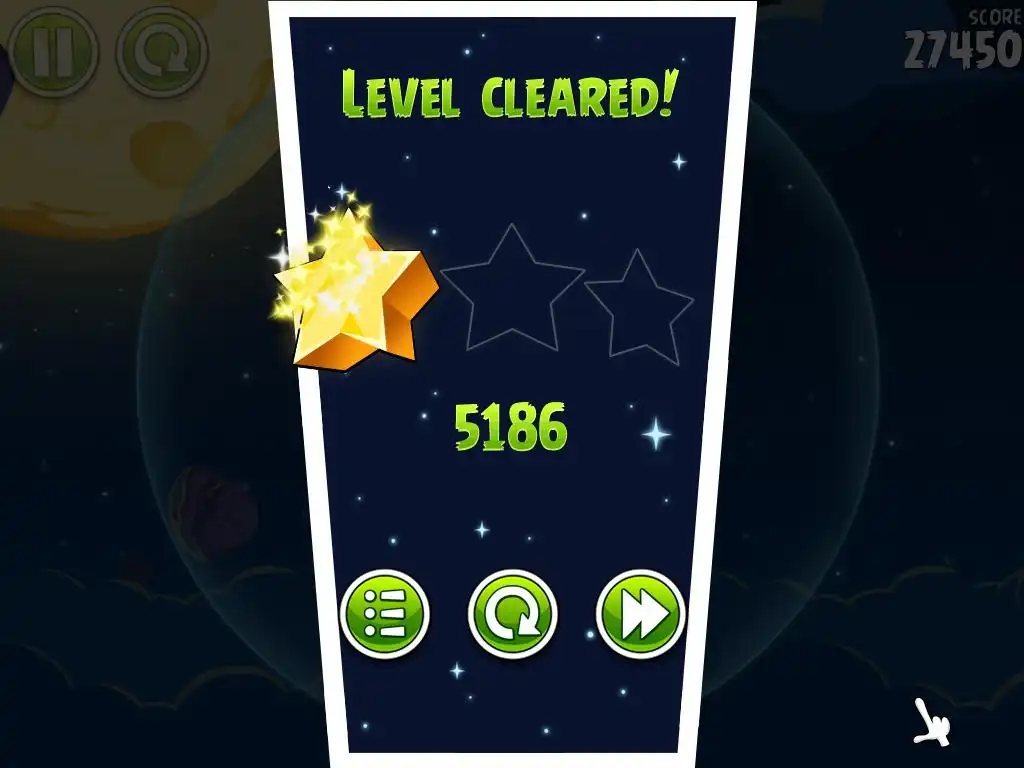Tap the dimmed restart button beside pause
Image resolution: width=1024 pixels, height=768 pixels.
coord(161,52)
